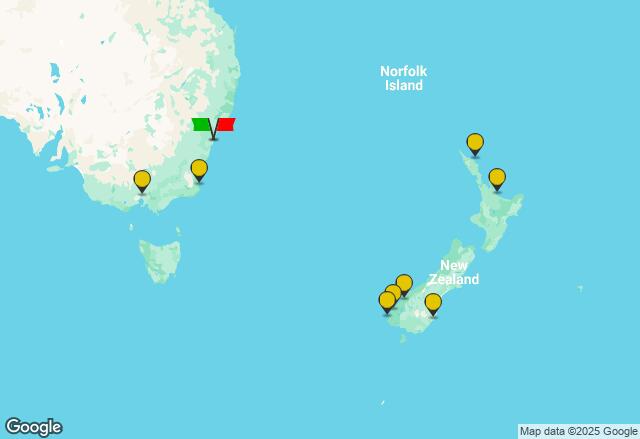Open the yellow pin on North Island's east coast
The width and height of the screenshot is (640, 439).
click(x=497, y=178)
